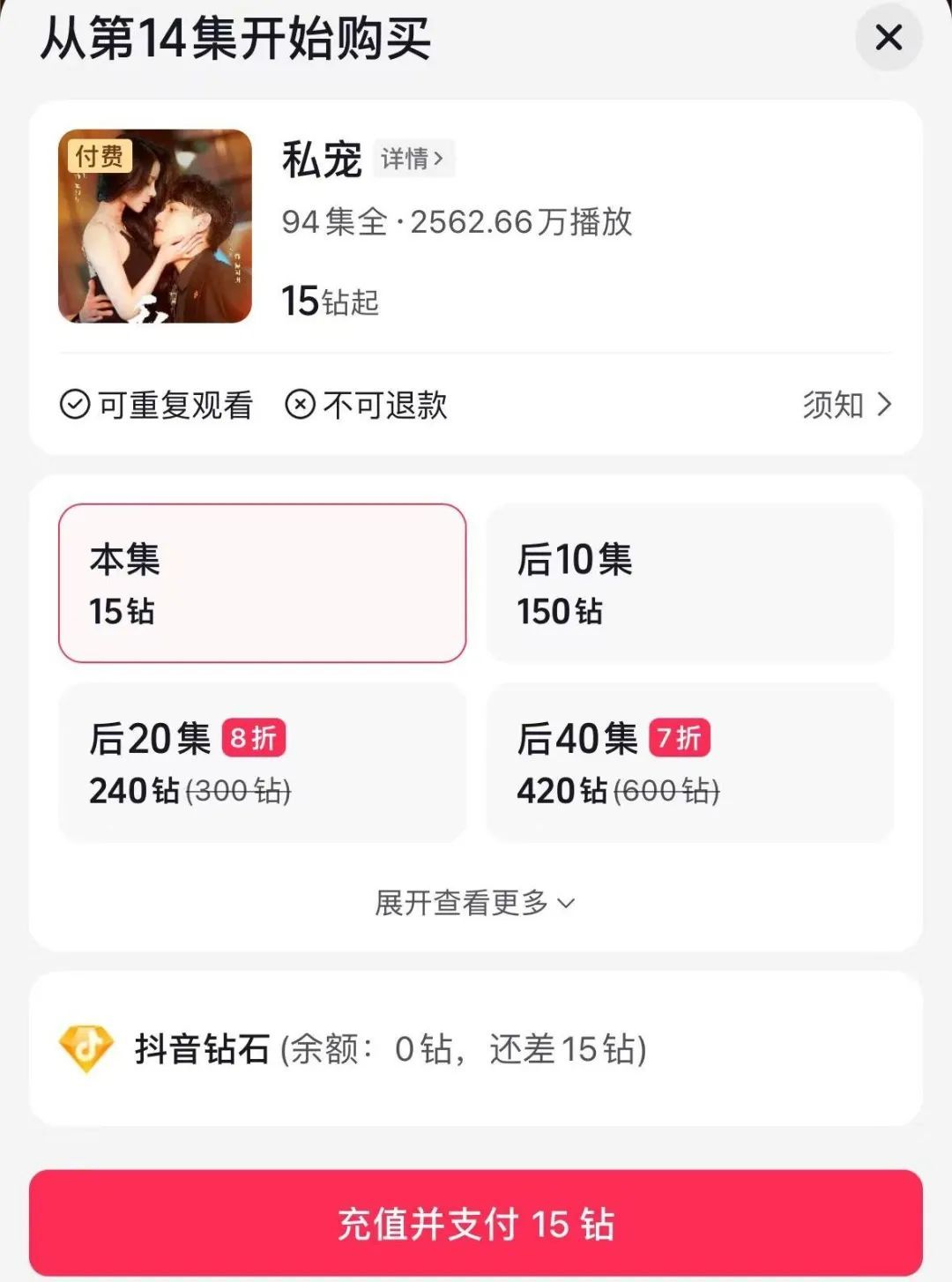Close the episode purchase dialog
The image size is (952, 1282).
coord(889,40)
